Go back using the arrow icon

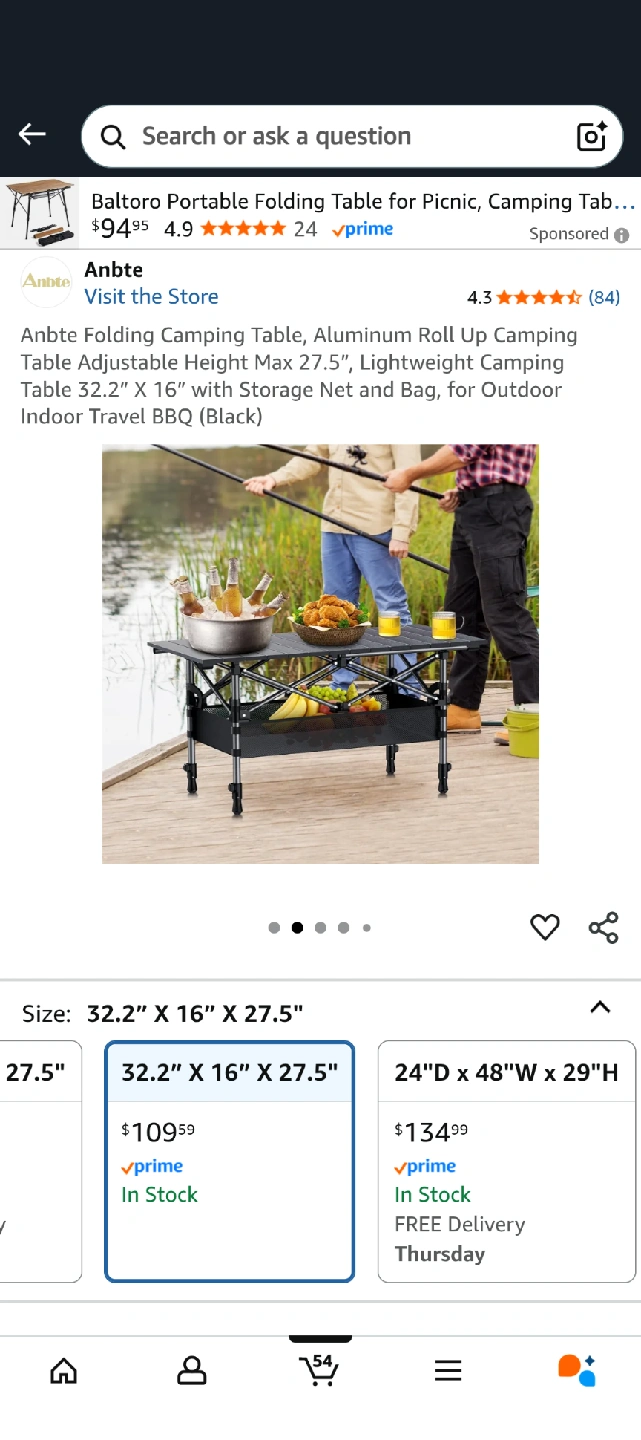pos(32,135)
